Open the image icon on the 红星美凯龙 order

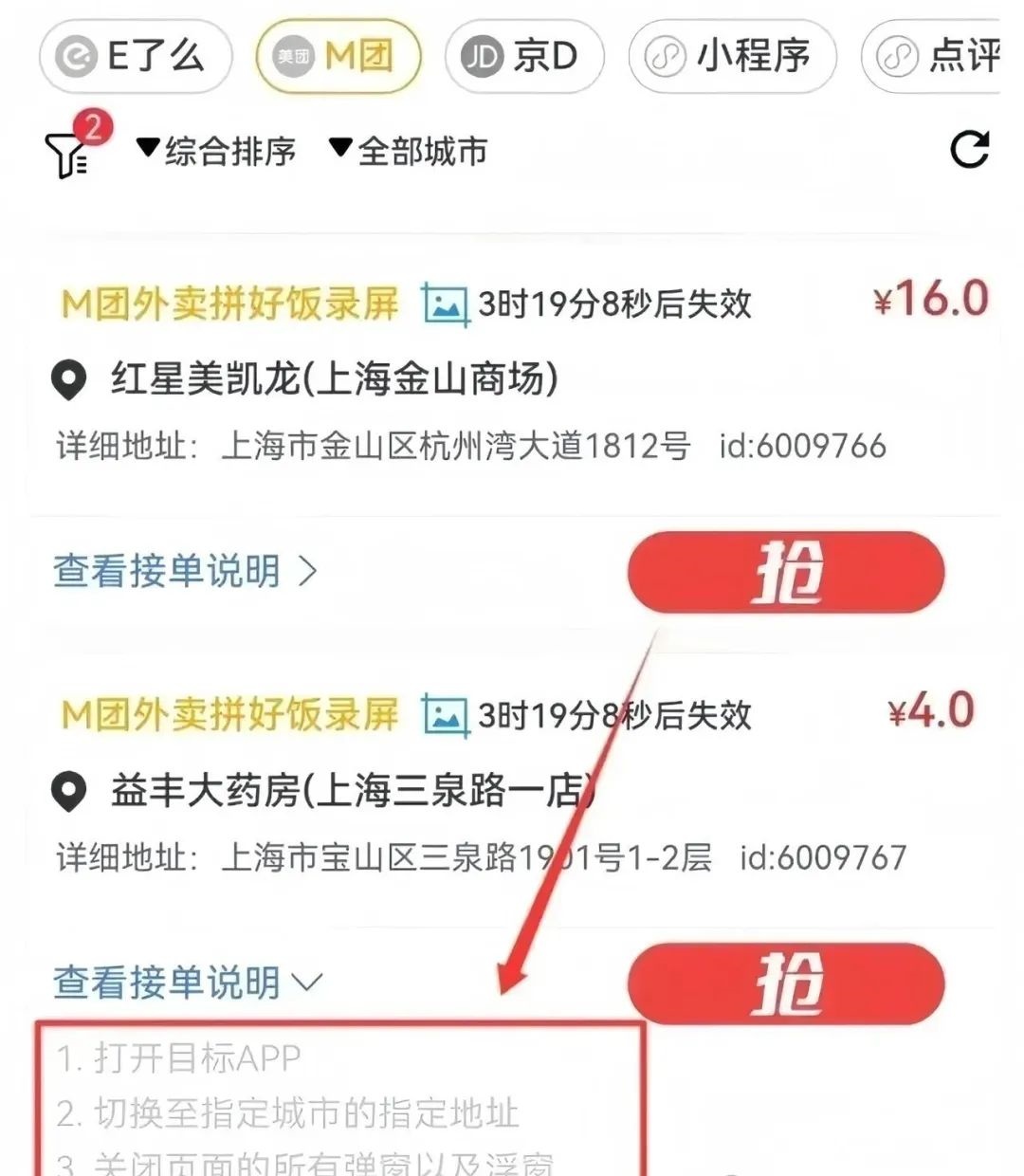pos(447,303)
